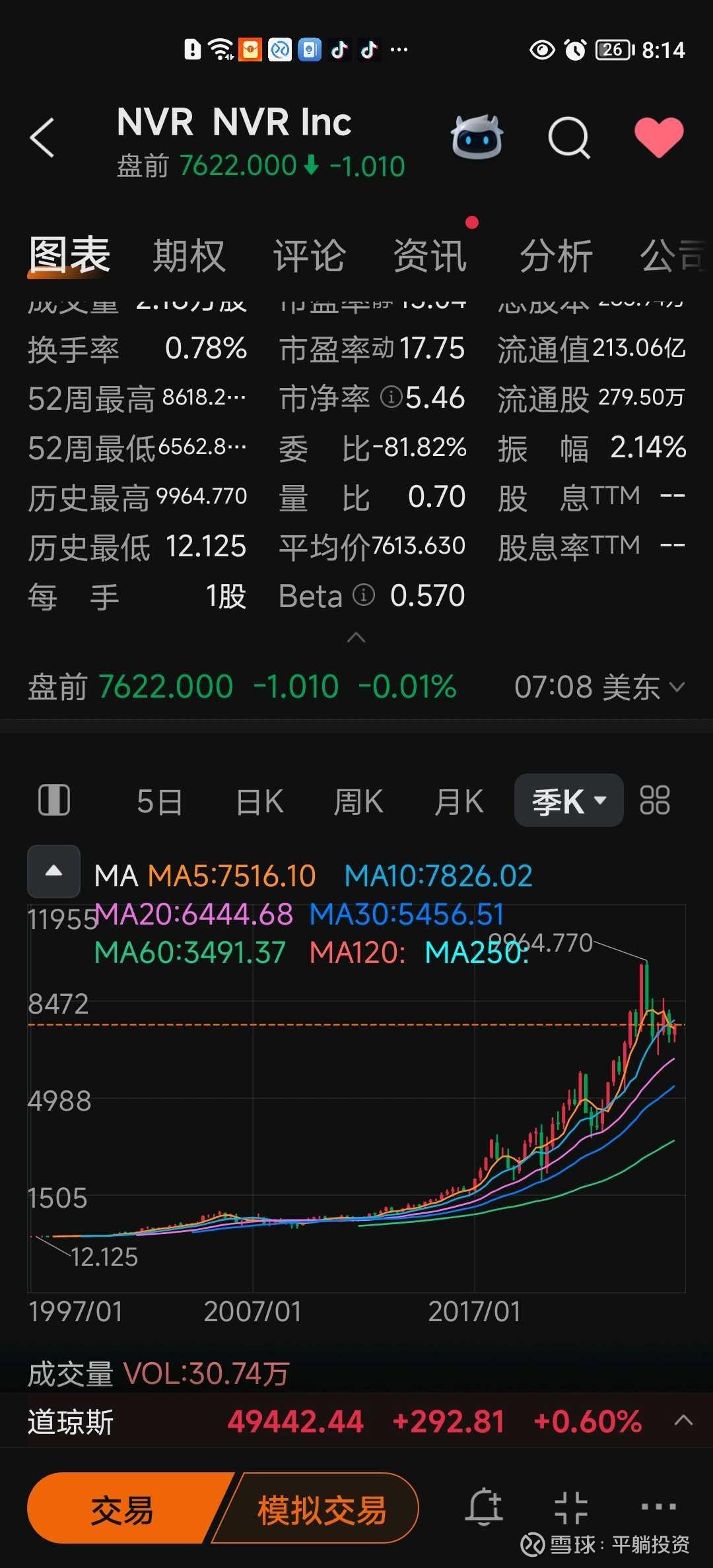
Task: Open chart settings grid icon
Action: pos(654,800)
